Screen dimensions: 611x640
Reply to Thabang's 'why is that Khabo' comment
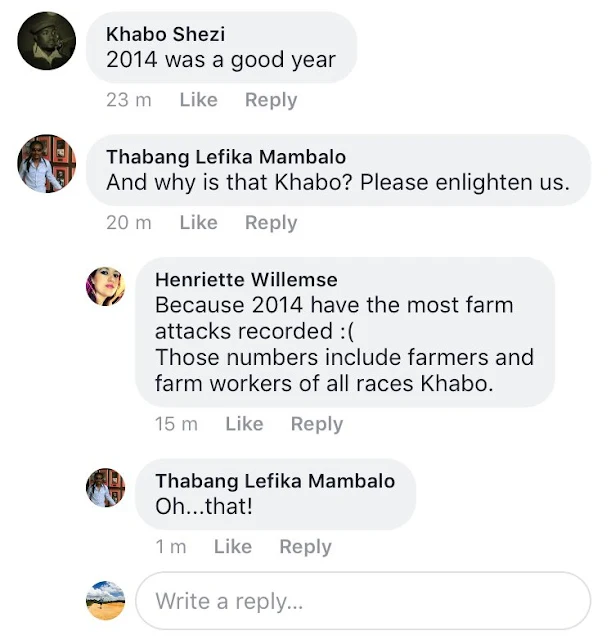(x=271, y=223)
